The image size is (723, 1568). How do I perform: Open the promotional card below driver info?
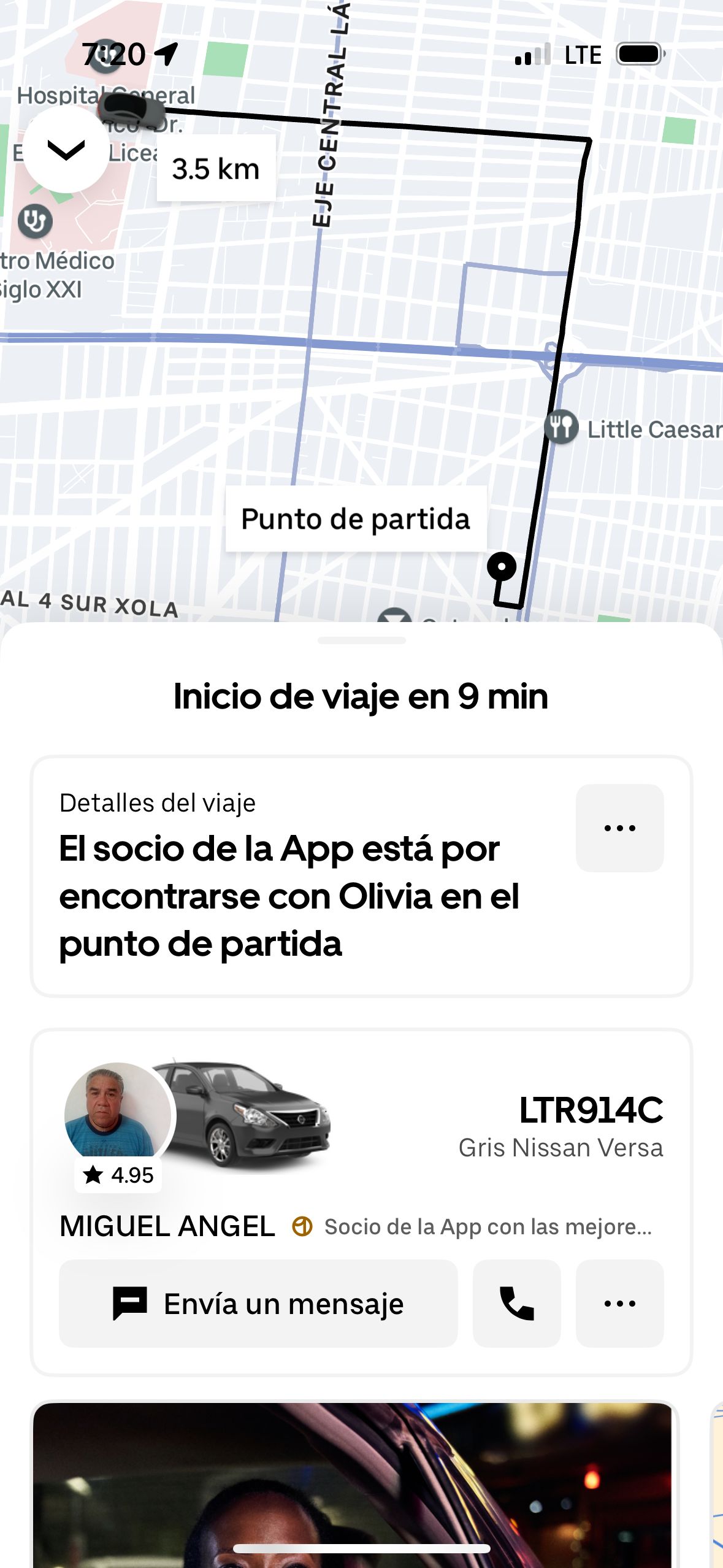click(x=353, y=1485)
